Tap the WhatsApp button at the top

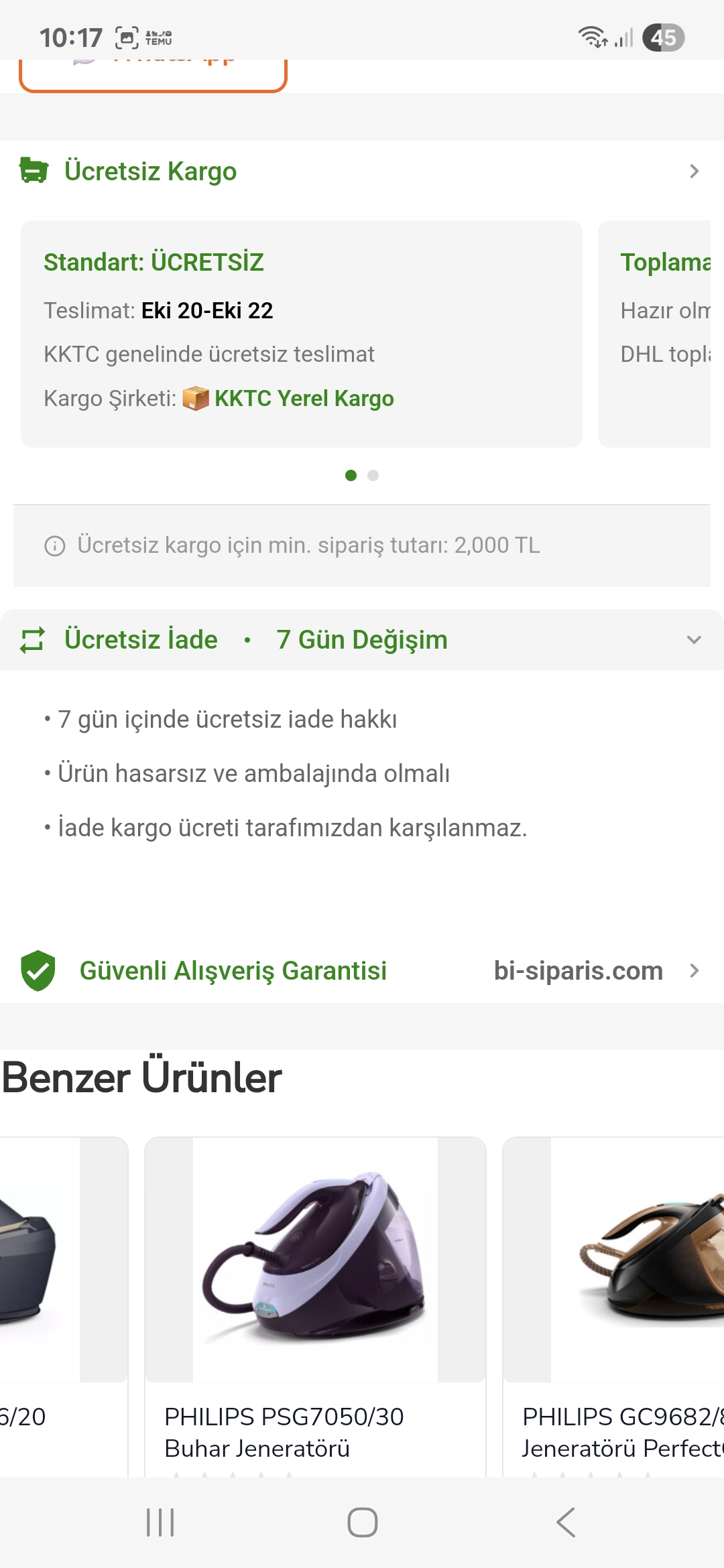coord(153,72)
